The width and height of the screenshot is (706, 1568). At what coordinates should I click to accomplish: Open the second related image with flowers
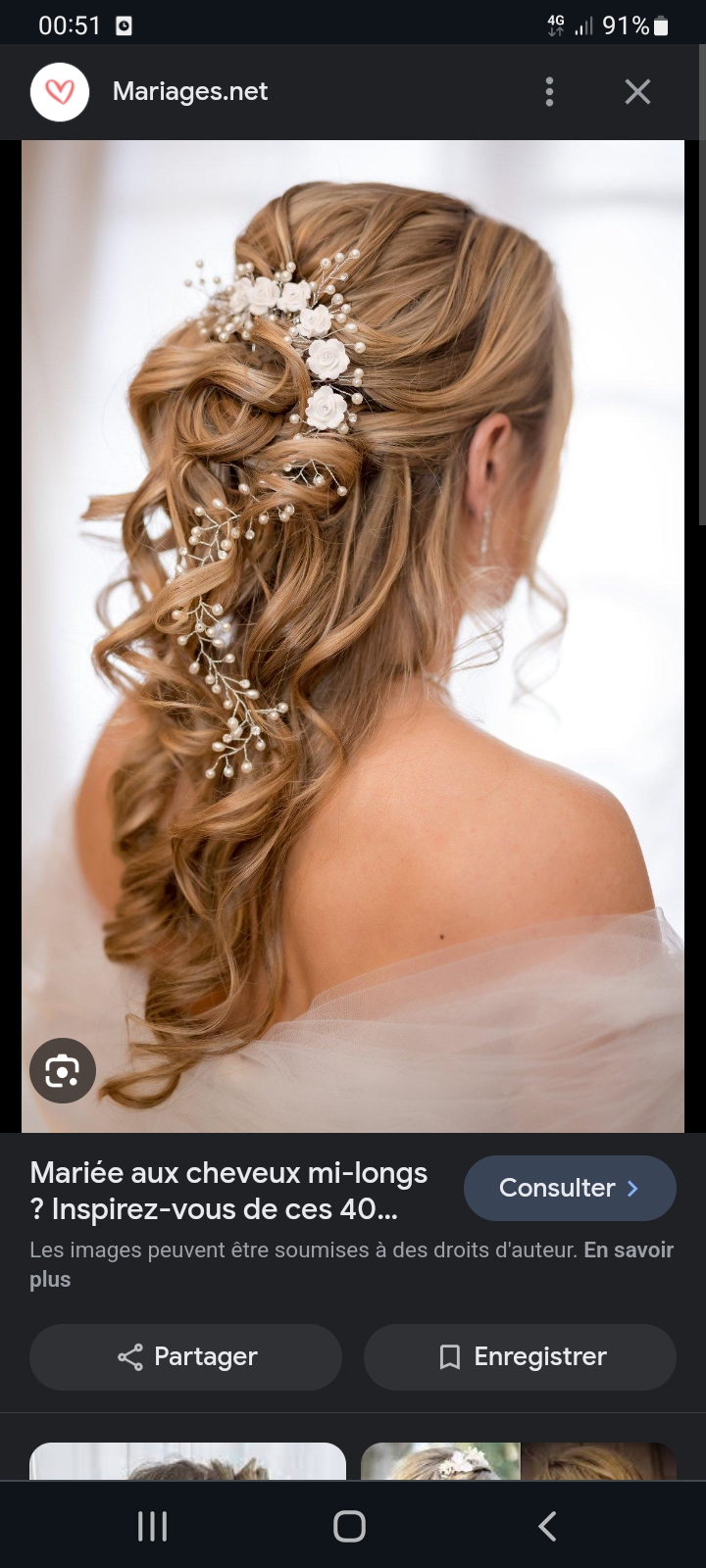[518, 1460]
